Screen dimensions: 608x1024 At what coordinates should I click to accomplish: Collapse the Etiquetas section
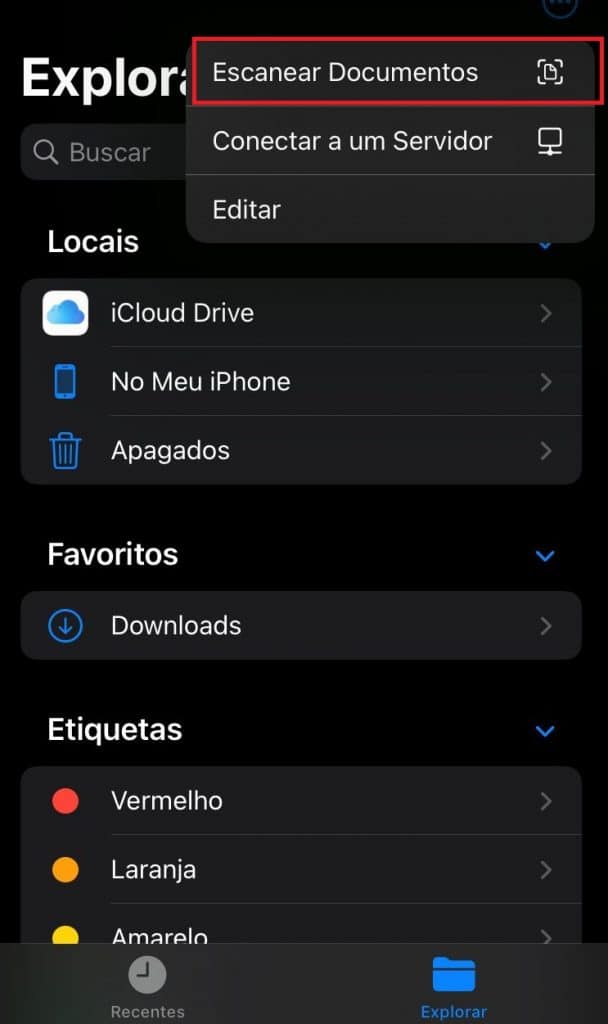[x=545, y=731]
